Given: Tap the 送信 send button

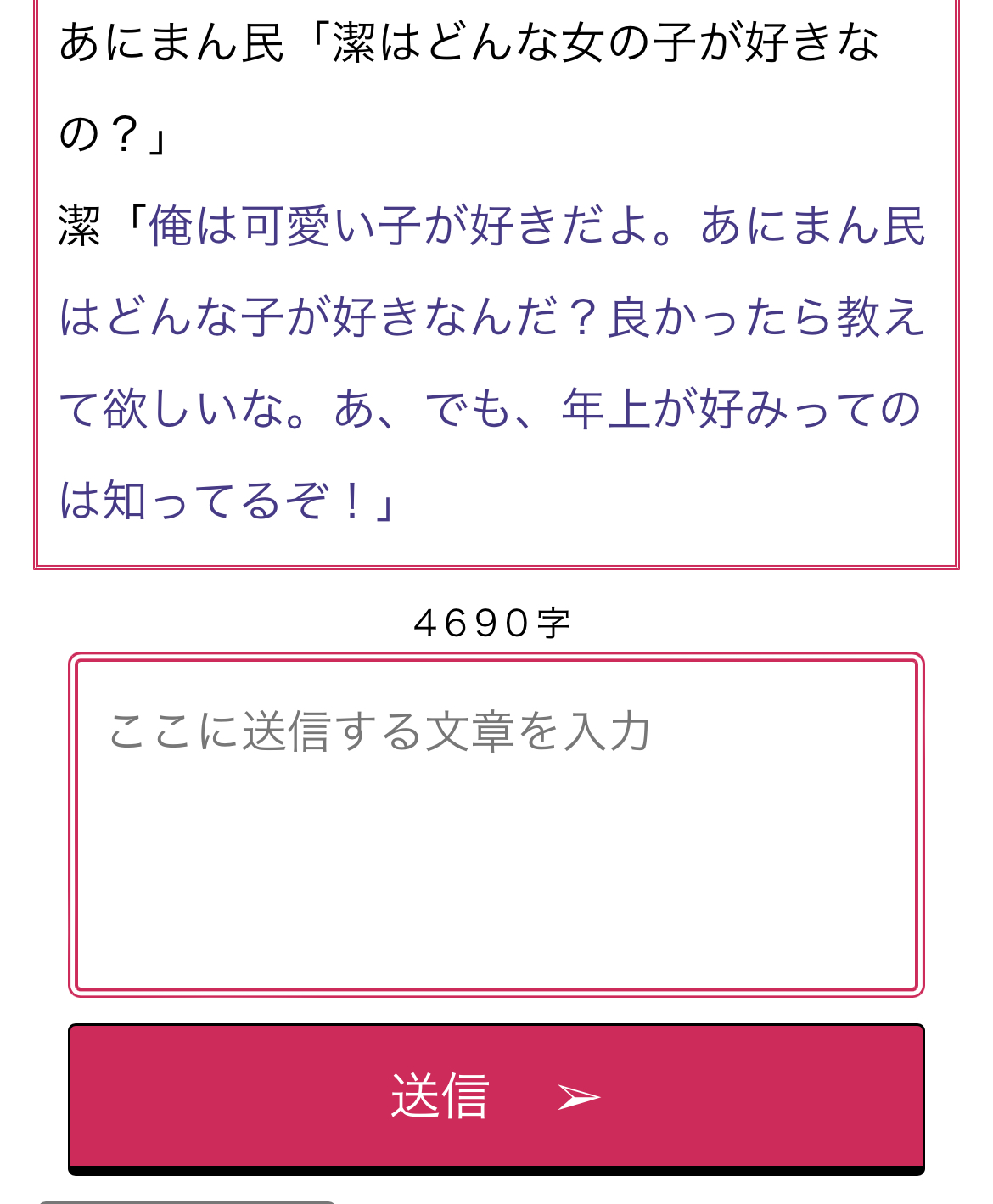Looking at the screenshot, I should click(496, 1098).
